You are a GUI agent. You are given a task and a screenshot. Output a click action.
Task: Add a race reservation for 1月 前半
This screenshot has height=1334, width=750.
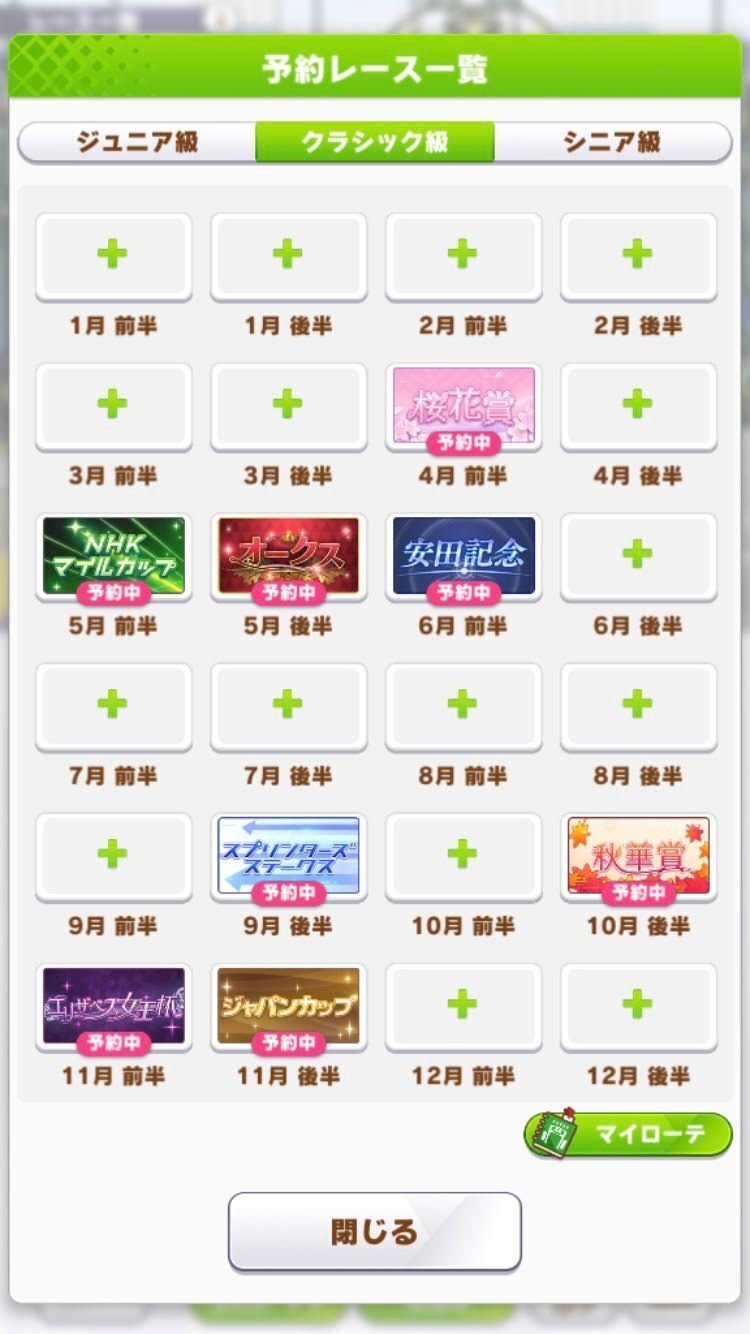click(113, 257)
